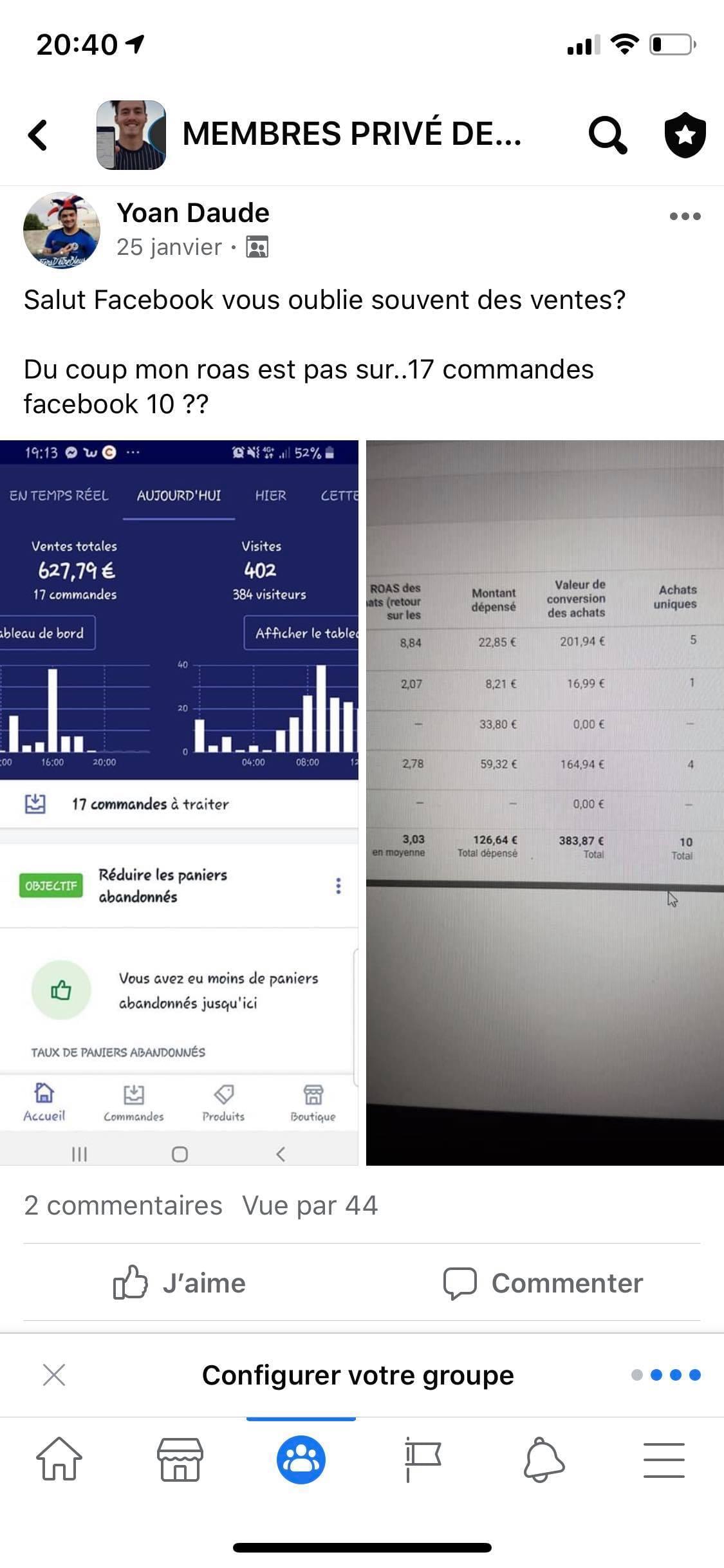Open the group admin shield icon
This screenshot has width=724, height=1568.
685,135
